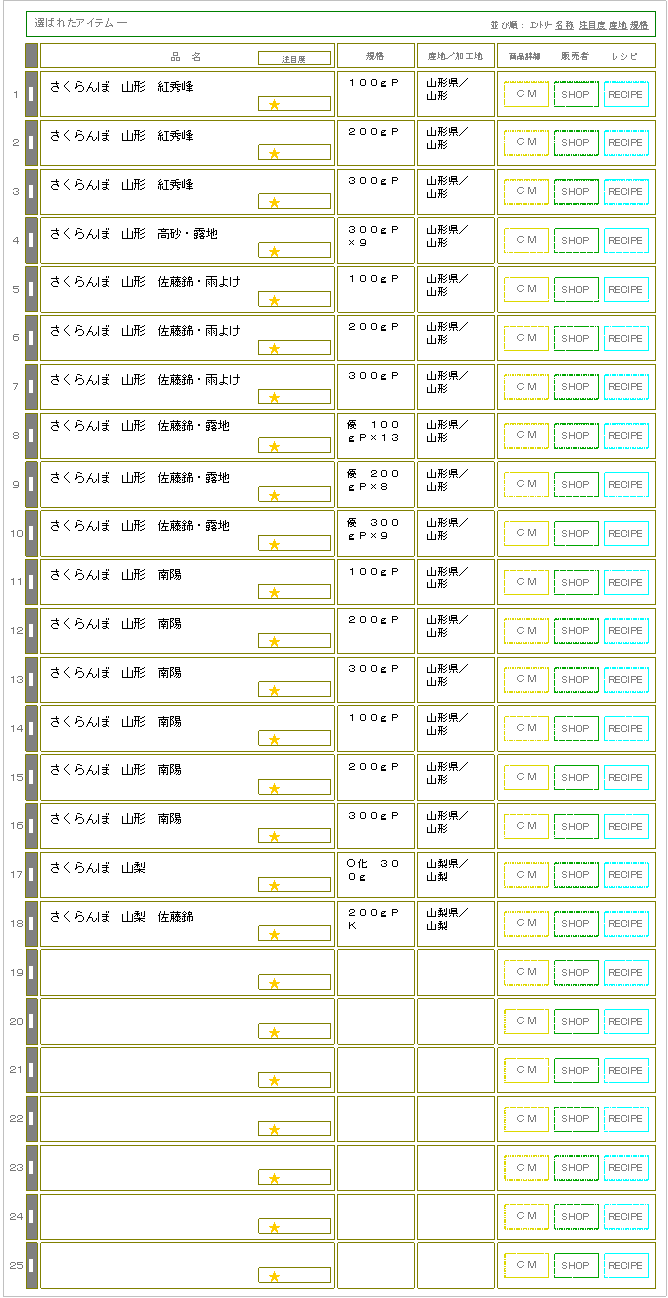The height and width of the screenshot is (1298, 668).
Task: Open SHOP for row 2 紅秀峰 200gP
Action: pos(576,143)
